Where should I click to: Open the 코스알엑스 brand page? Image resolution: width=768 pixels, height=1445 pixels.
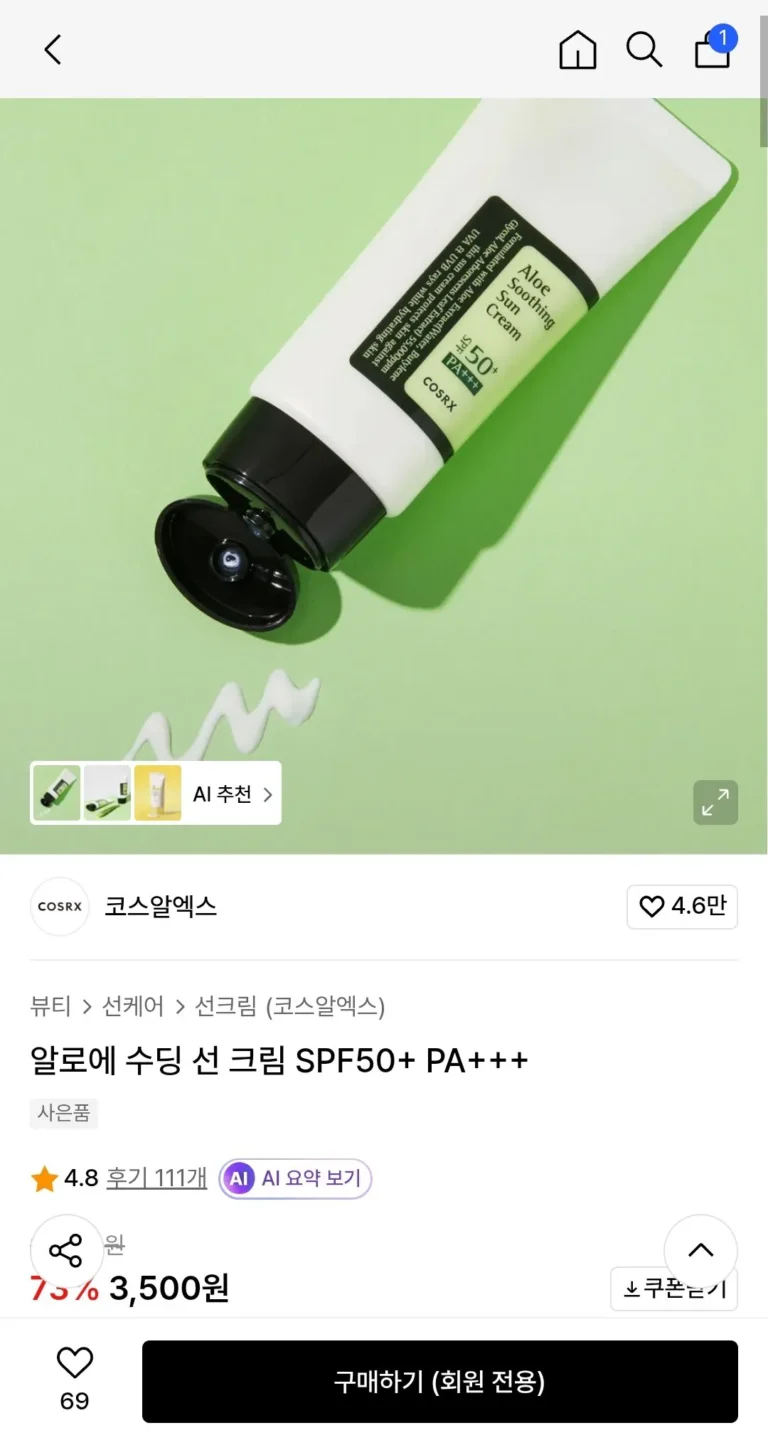[160, 907]
